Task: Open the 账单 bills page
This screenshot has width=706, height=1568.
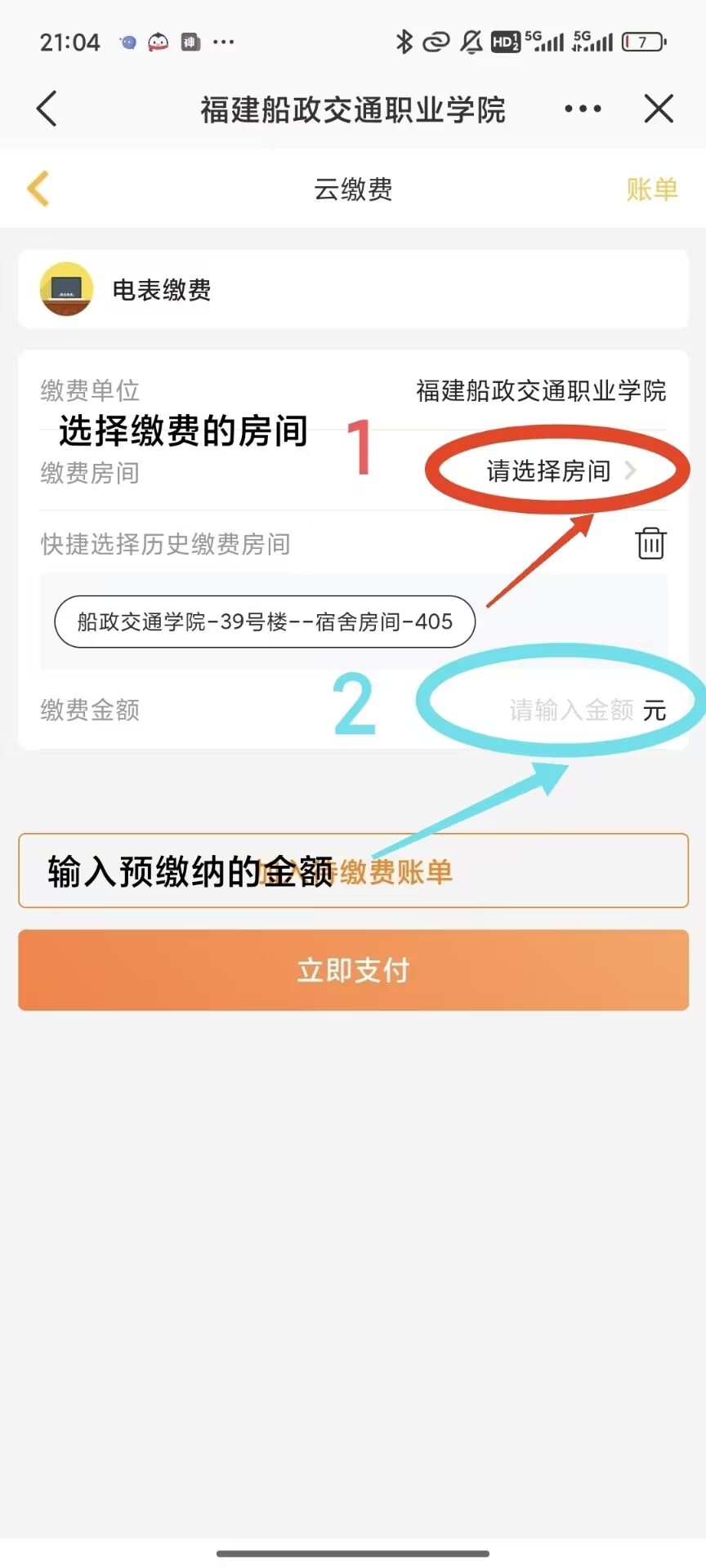Action: (651, 189)
